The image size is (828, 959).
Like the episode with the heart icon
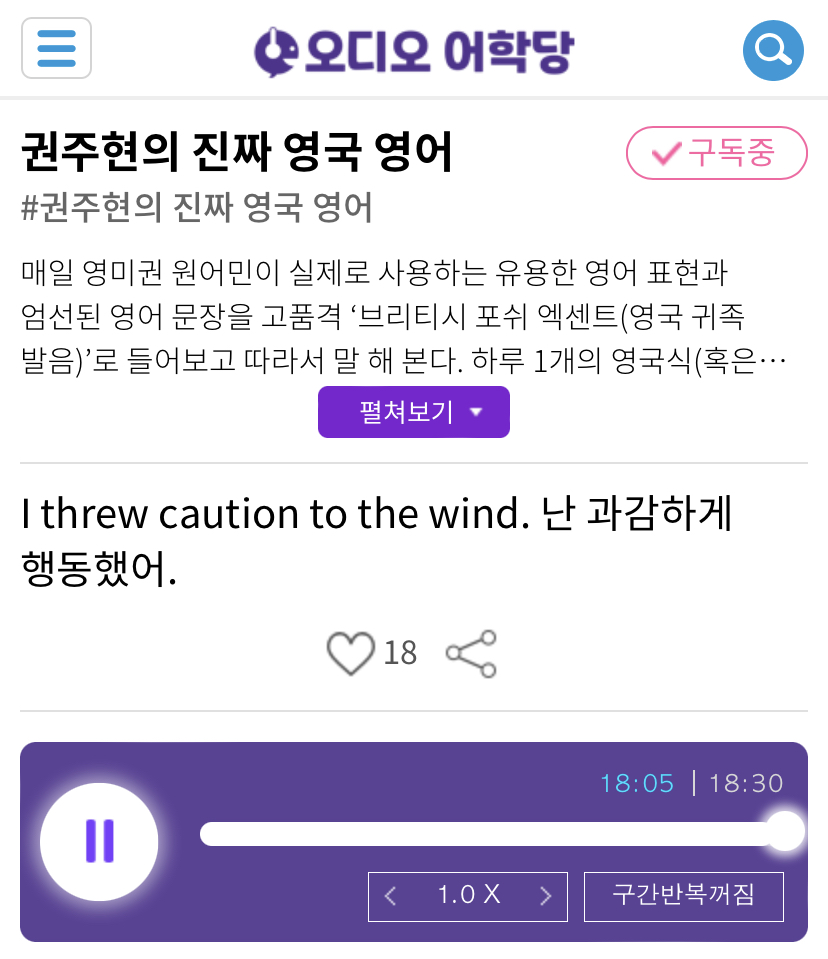(x=350, y=652)
